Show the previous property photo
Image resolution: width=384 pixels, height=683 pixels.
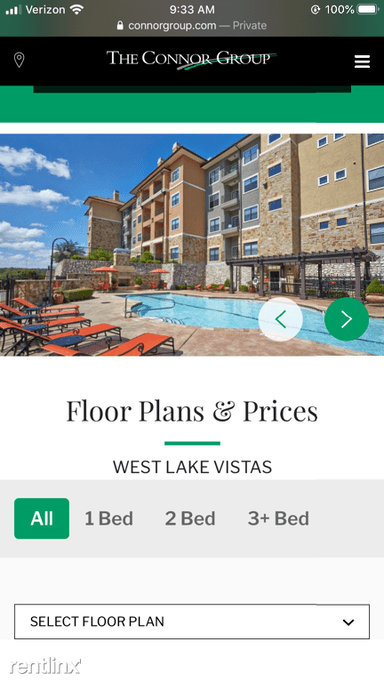(x=280, y=319)
